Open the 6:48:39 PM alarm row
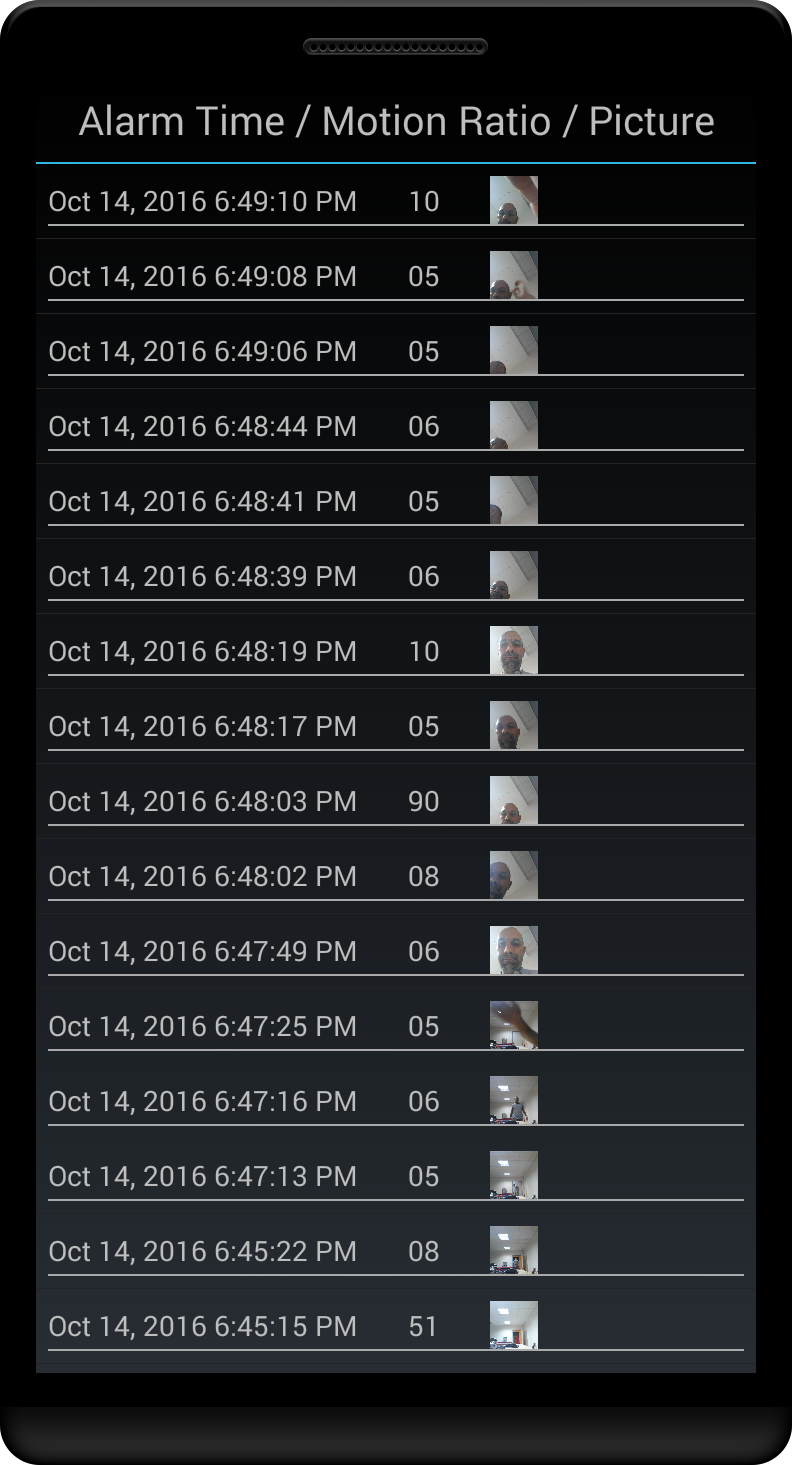Image resolution: width=792 pixels, height=1465 pixels. click(396, 576)
